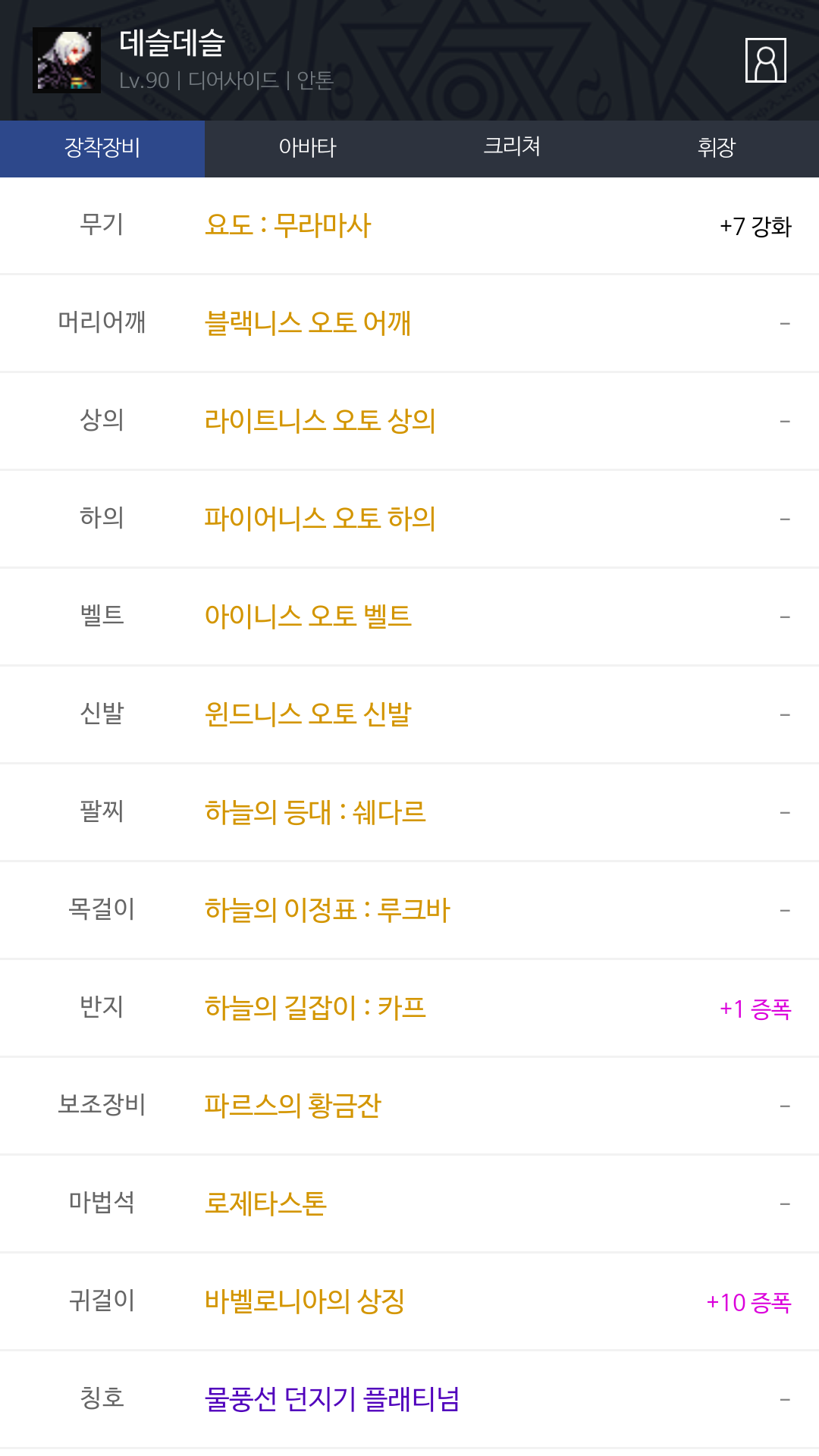Open 파르스의 황금잔 sub equipment

tap(293, 1106)
